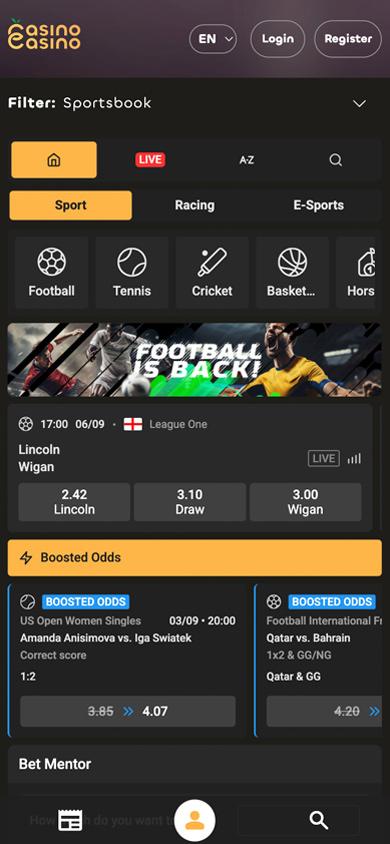Open the A-Z sports list
390x844 pixels.
(x=246, y=160)
